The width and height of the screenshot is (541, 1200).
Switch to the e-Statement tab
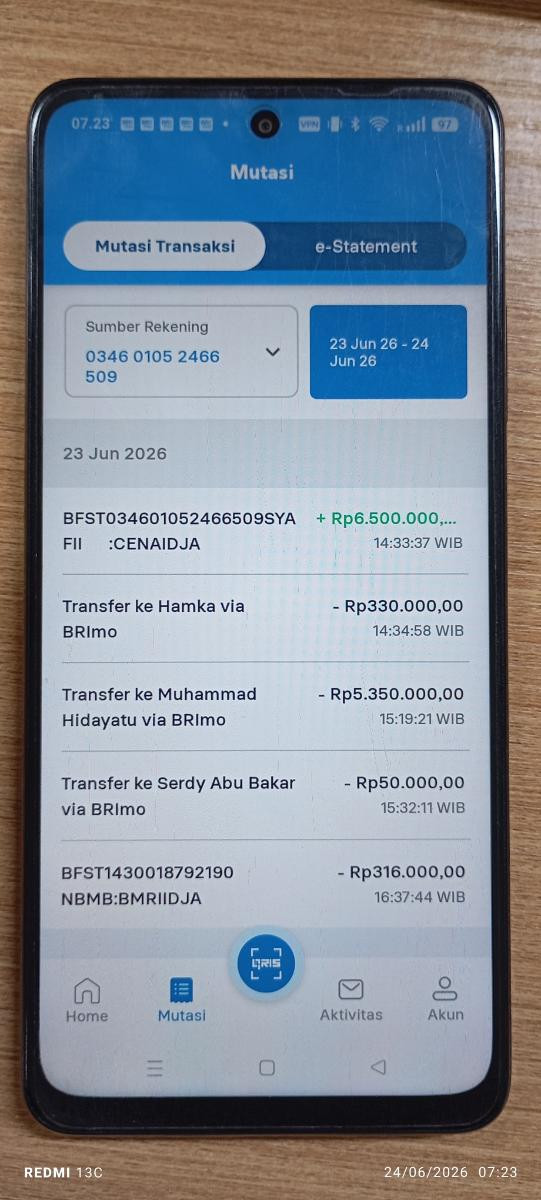(366, 246)
